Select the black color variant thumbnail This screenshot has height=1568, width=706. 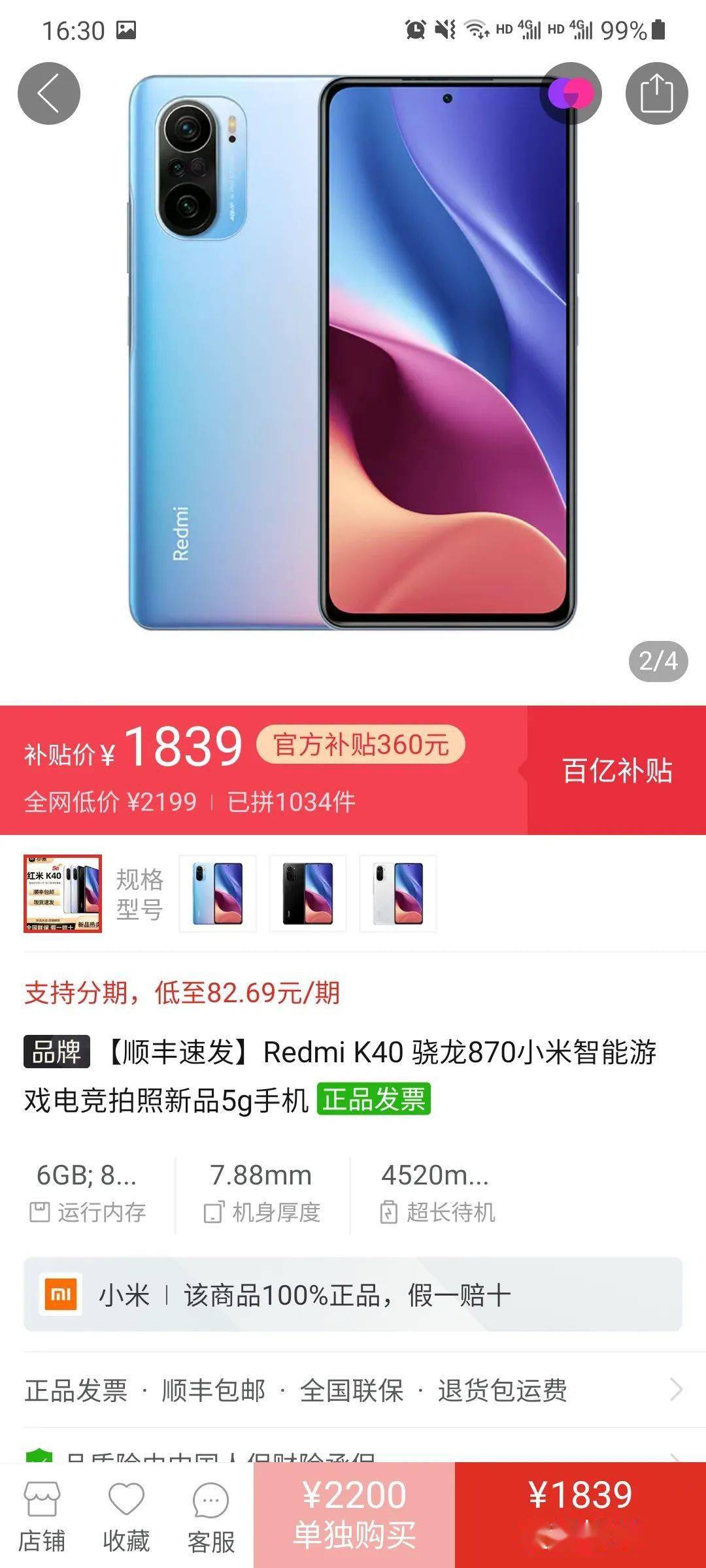click(x=308, y=893)
